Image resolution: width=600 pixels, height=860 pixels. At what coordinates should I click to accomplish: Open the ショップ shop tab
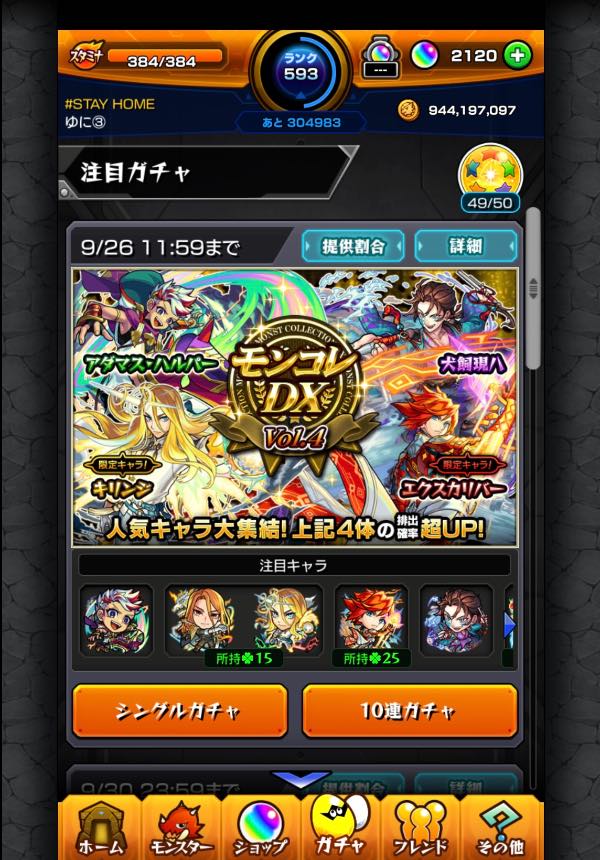(261, 828)
